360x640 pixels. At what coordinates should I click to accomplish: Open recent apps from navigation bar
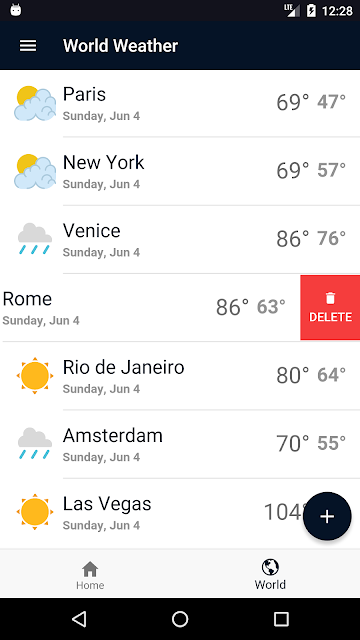point(281,619)
